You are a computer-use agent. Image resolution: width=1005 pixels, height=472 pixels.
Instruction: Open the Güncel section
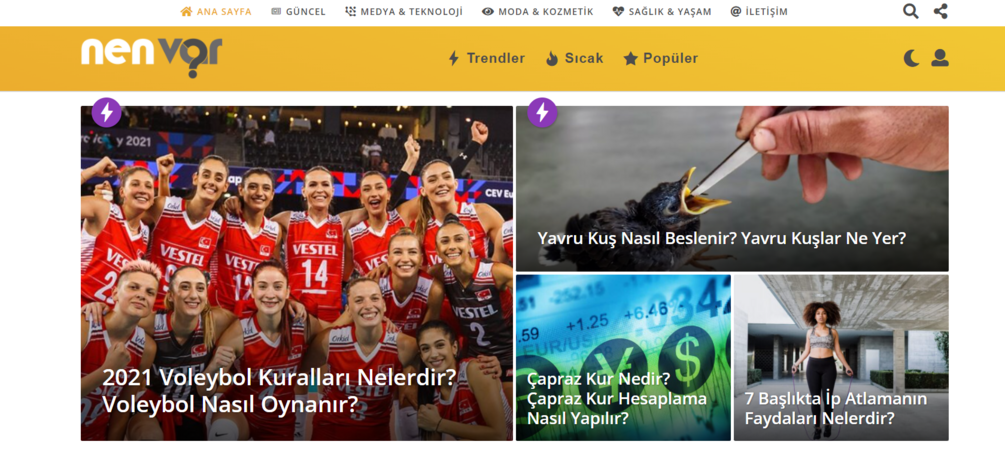pyautogui.click(x=298, y=12)
